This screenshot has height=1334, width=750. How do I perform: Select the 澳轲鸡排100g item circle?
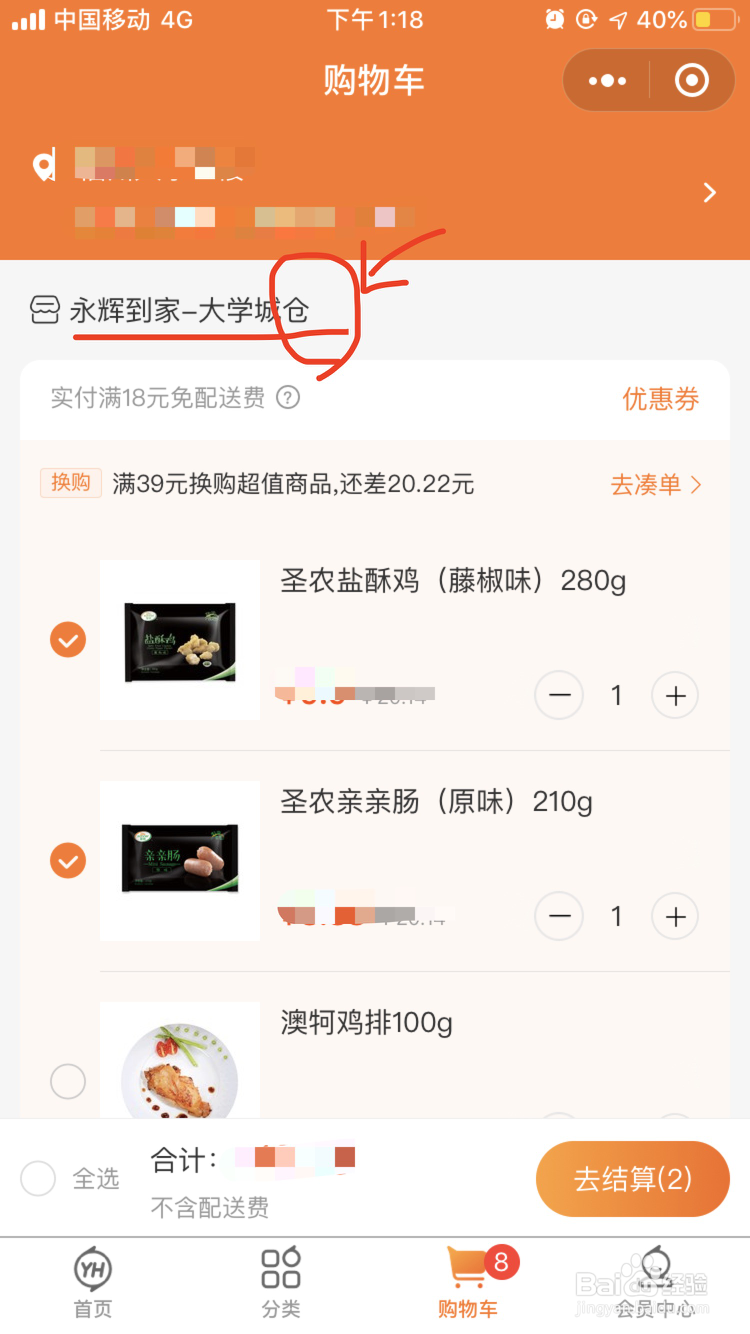tap(68, 1081)
